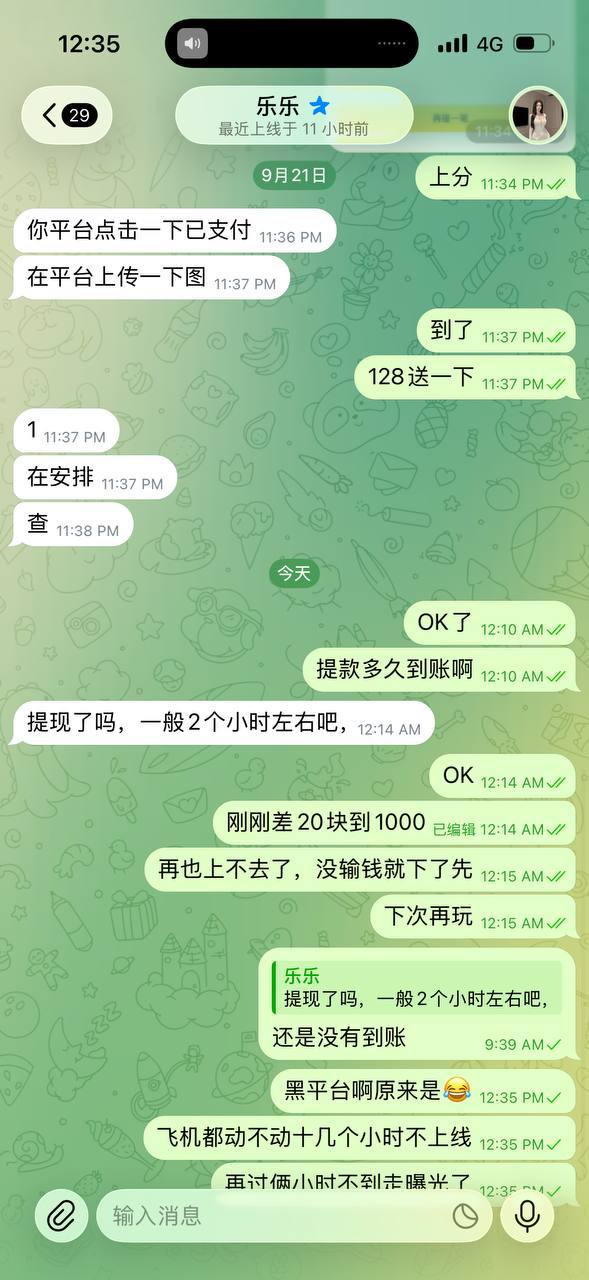Open the sticker panel icon
Screen dimensions: 589x1280
click(x=465, y=1215)
